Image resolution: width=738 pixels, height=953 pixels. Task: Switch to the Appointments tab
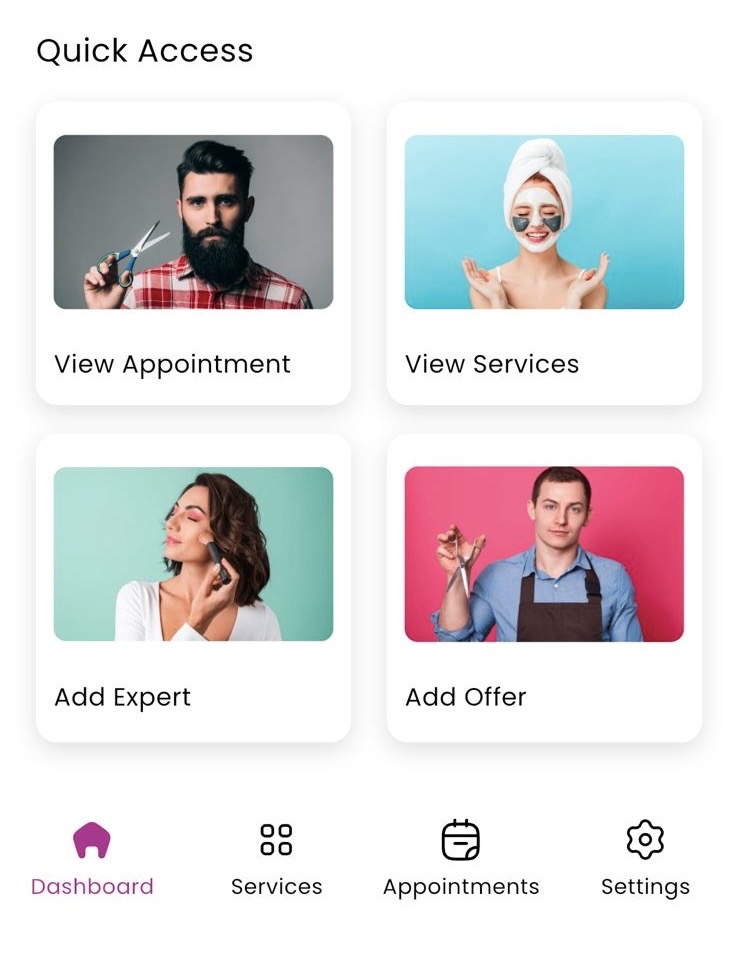pyautogui.click(x=460, y=887)
